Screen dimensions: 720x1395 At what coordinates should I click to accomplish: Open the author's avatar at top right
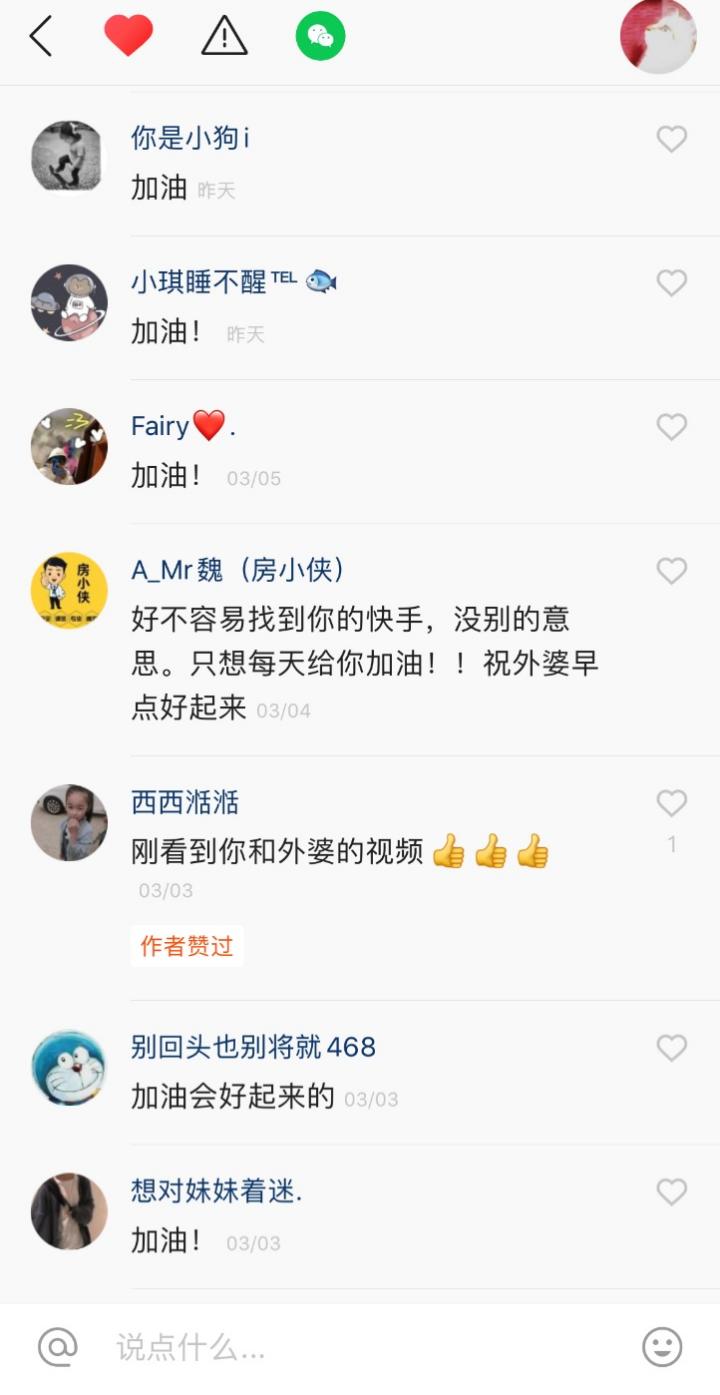(x=658, y=36)
